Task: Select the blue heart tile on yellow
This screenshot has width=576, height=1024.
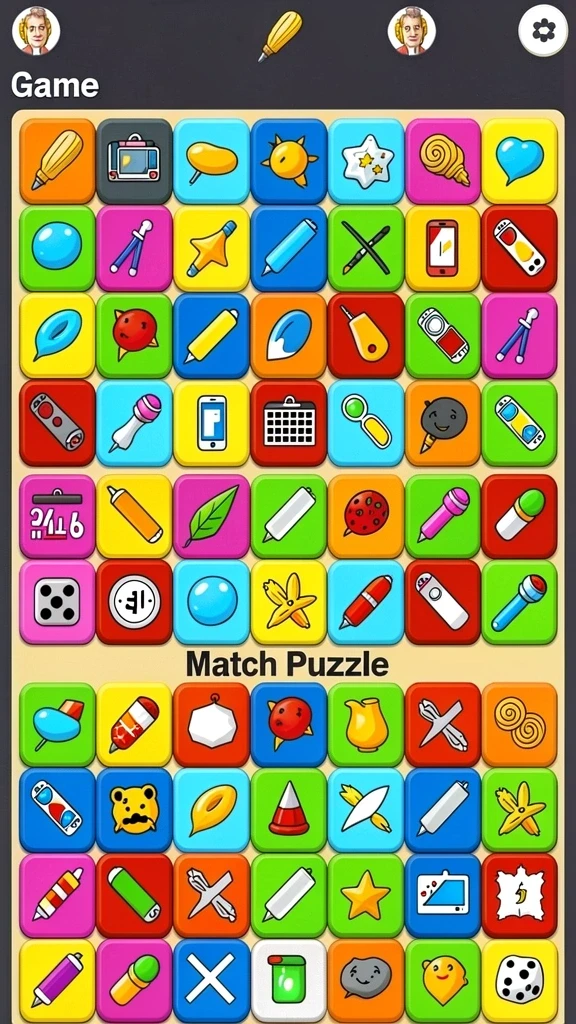Action: 520,161
